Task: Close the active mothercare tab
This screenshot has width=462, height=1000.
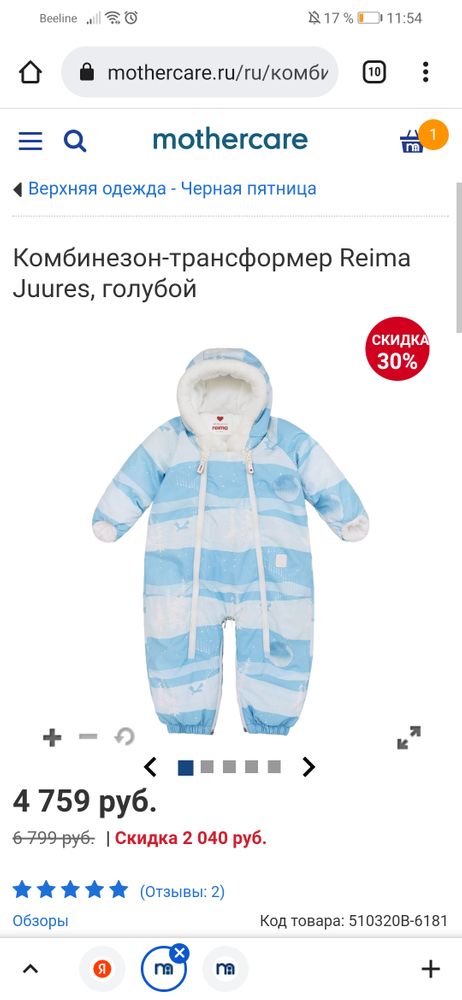Action: (x=180, y=953)
